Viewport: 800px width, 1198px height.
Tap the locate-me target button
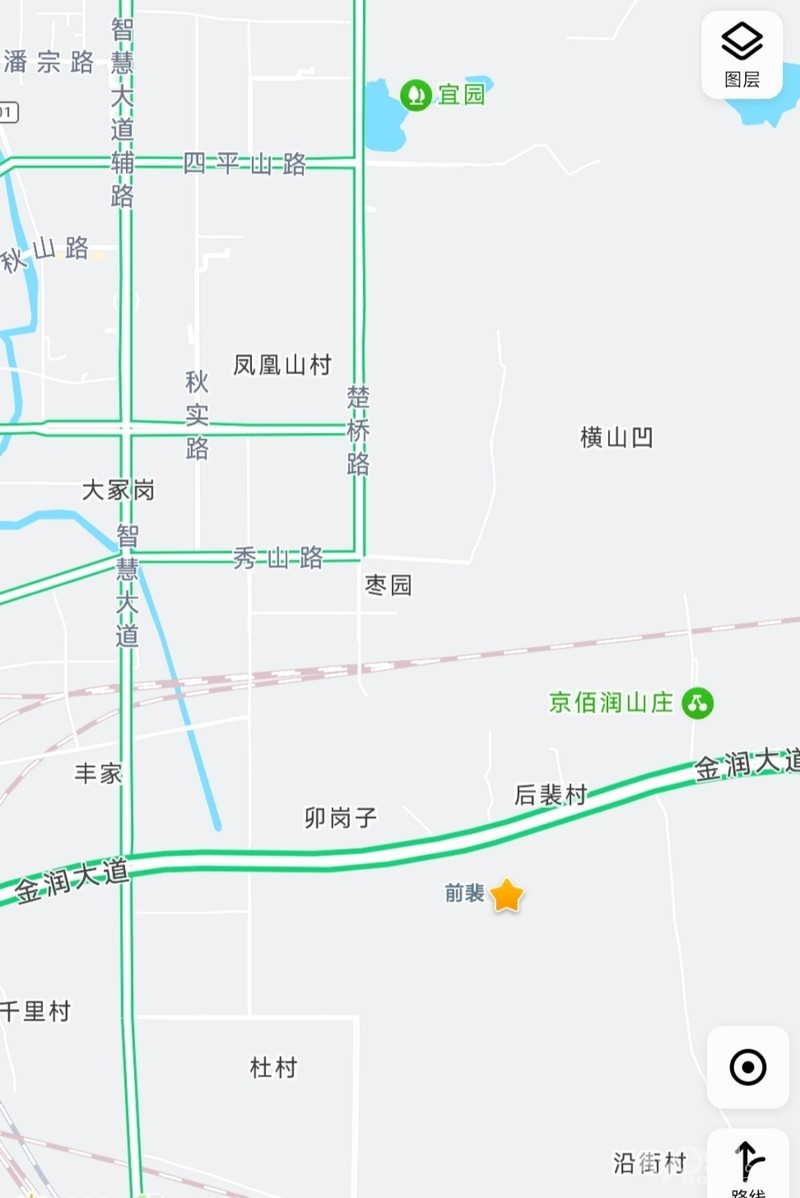(748, 1067)
